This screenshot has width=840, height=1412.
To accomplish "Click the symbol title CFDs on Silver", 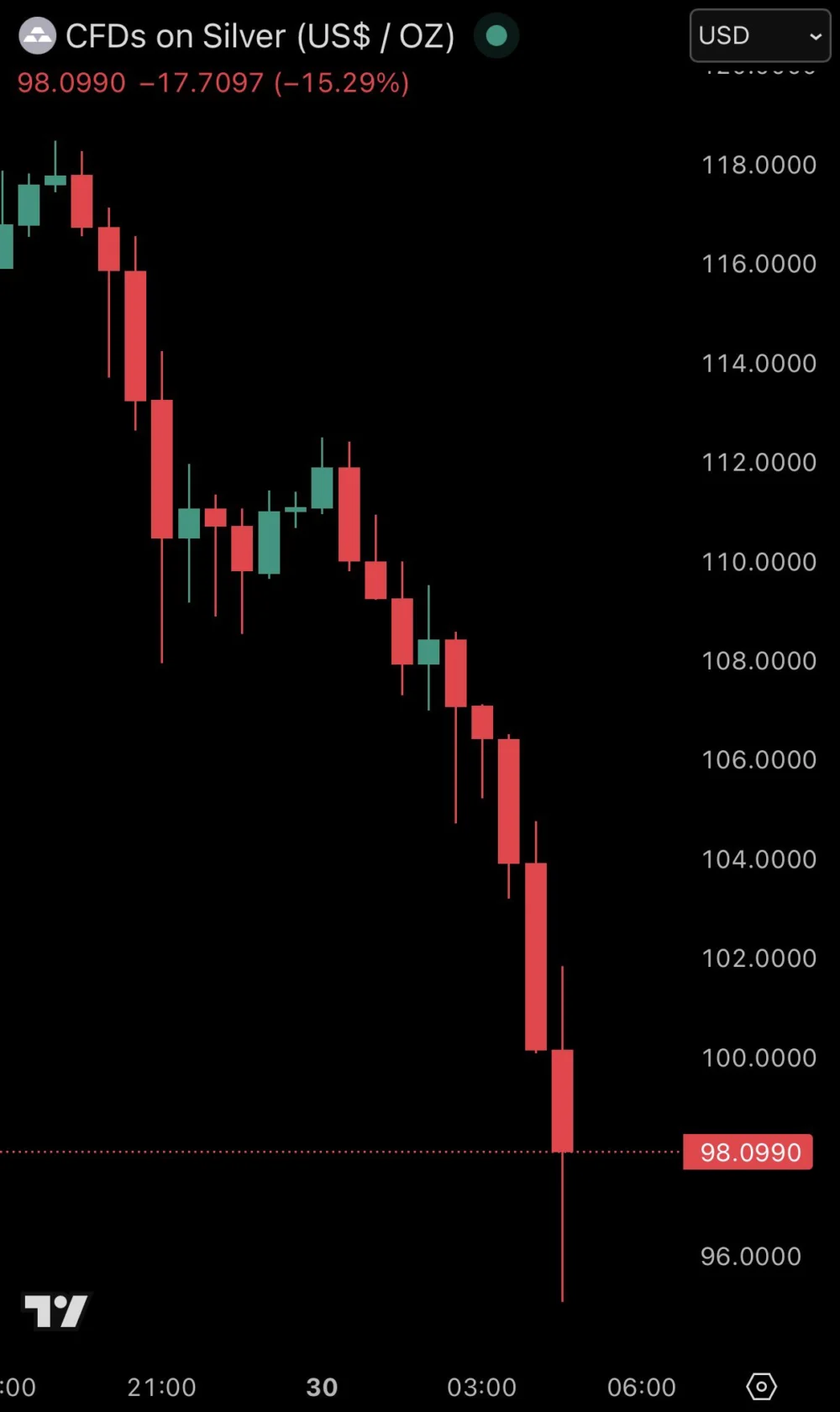I will pyautogui.click(x=260, y=35).
